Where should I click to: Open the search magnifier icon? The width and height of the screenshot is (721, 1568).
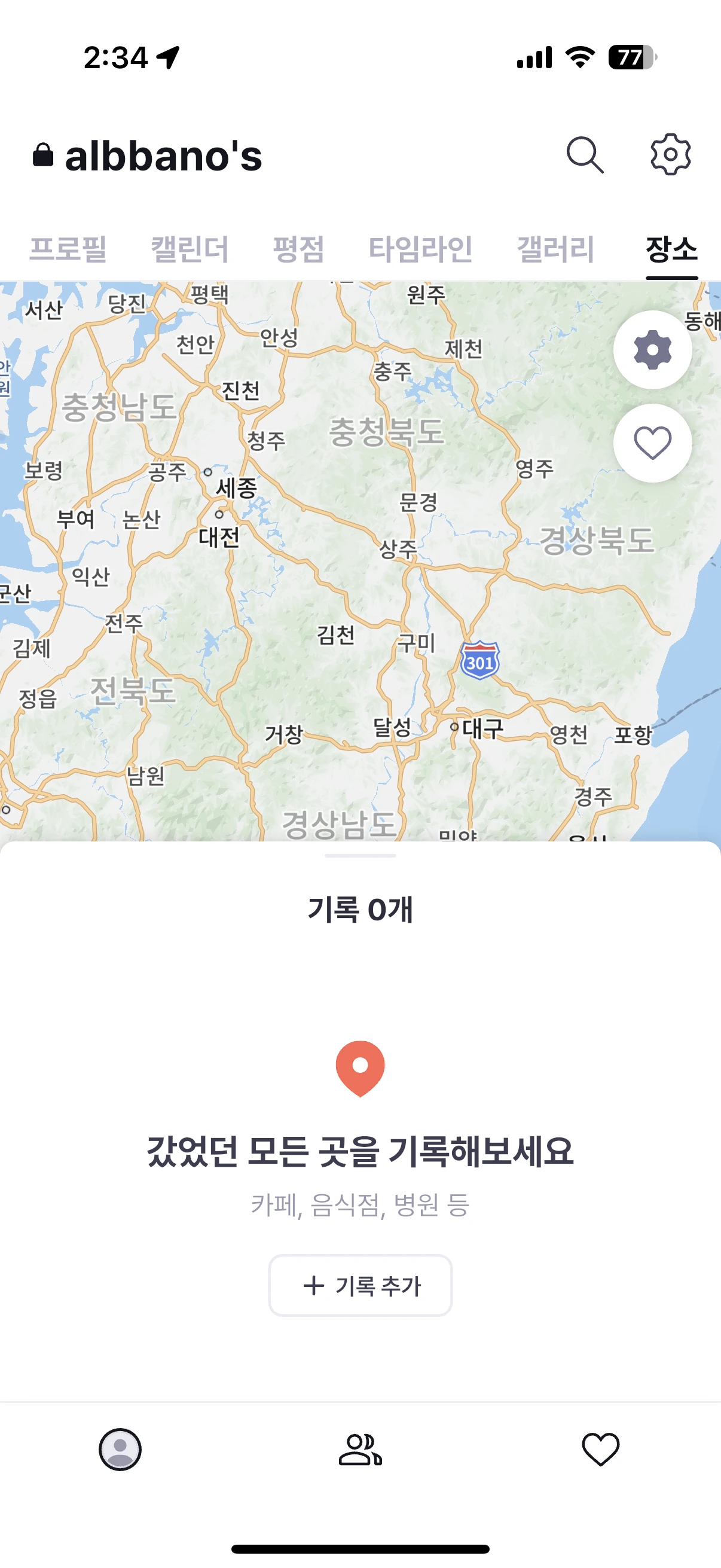click(x=585, y=155)
